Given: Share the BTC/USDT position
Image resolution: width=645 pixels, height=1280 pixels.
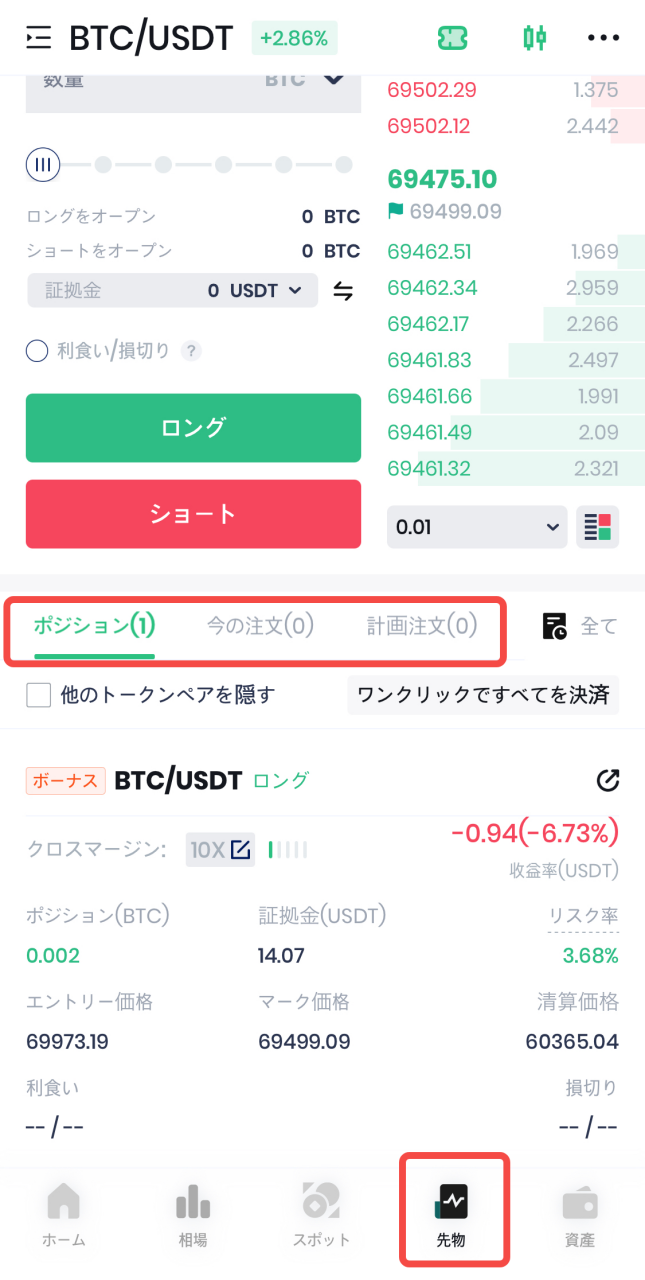Looking at the screenshot, I should [x=607, y=781].
